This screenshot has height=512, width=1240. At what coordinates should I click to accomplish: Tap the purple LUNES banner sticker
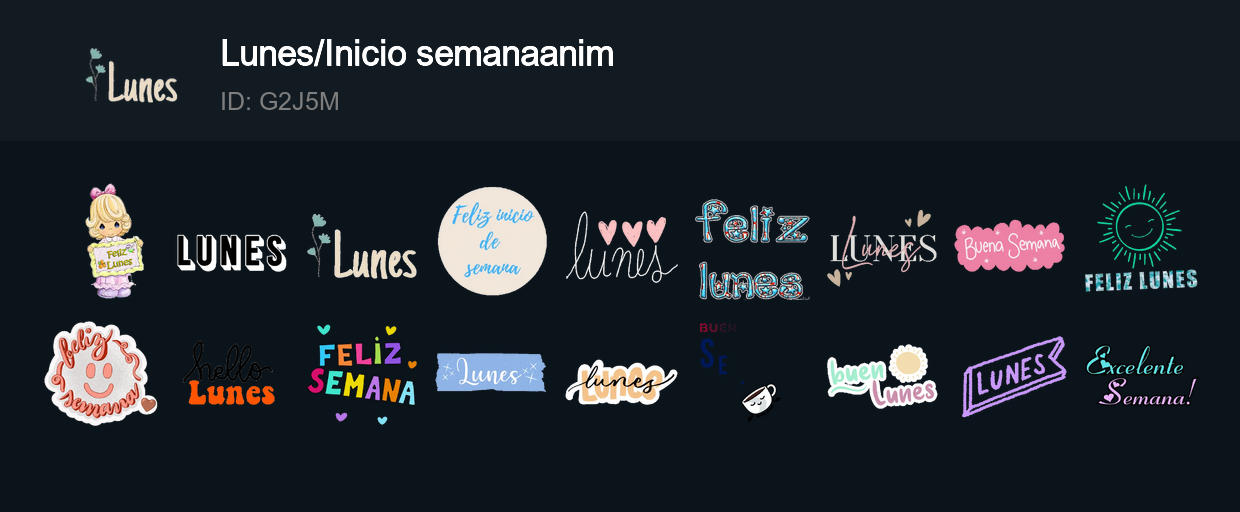click(1012, 376)
